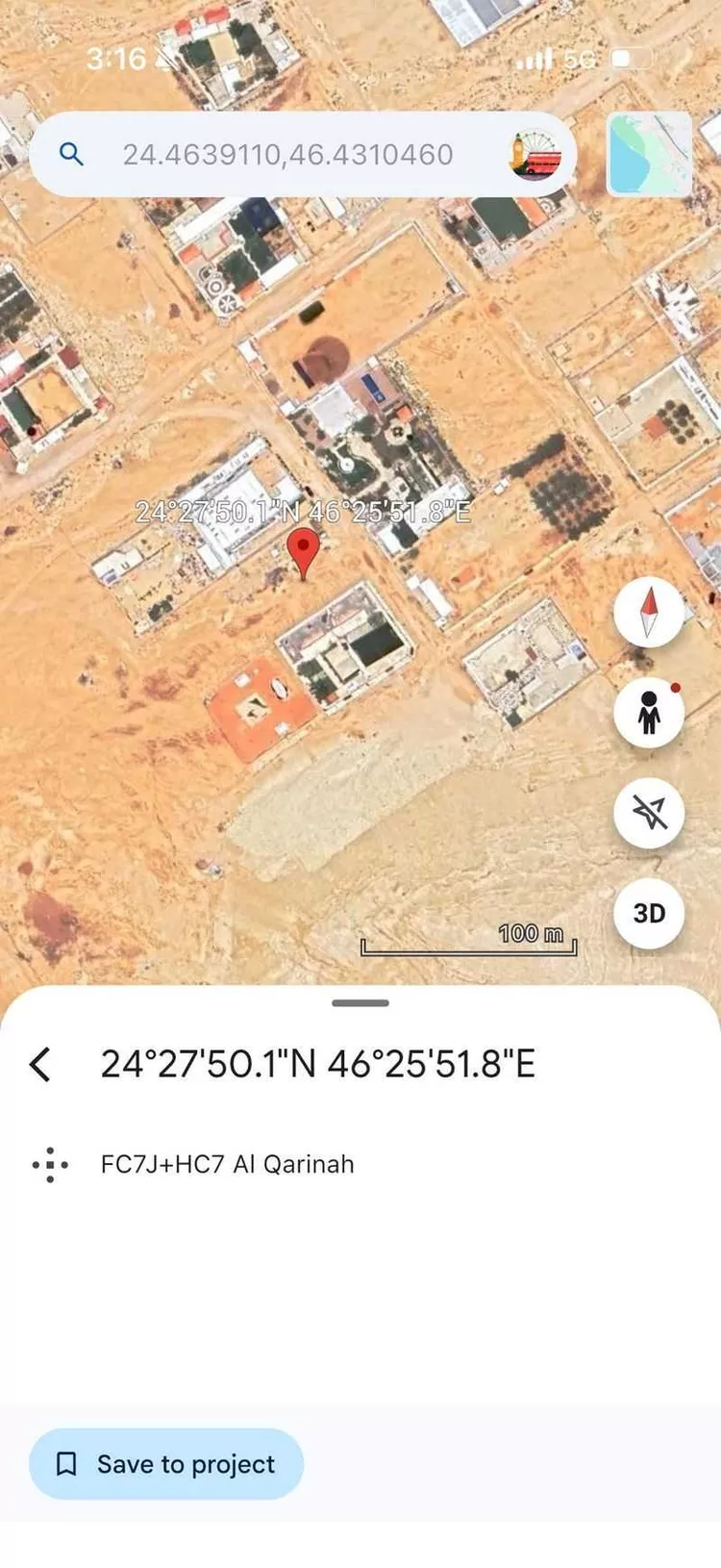Tap the coordinates label above the pin

[304, 513]
